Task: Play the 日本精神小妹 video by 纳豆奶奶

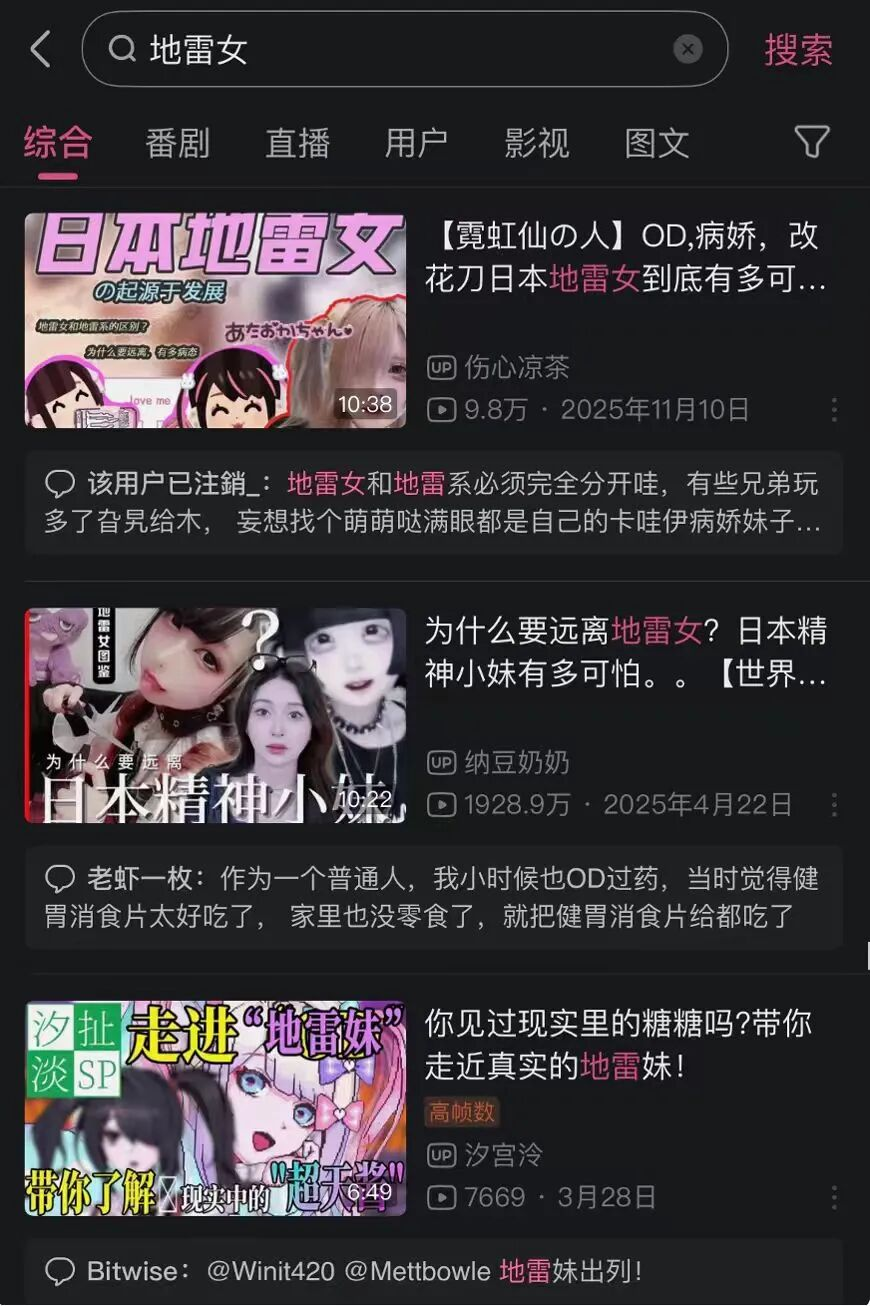Action: (215, 715)
